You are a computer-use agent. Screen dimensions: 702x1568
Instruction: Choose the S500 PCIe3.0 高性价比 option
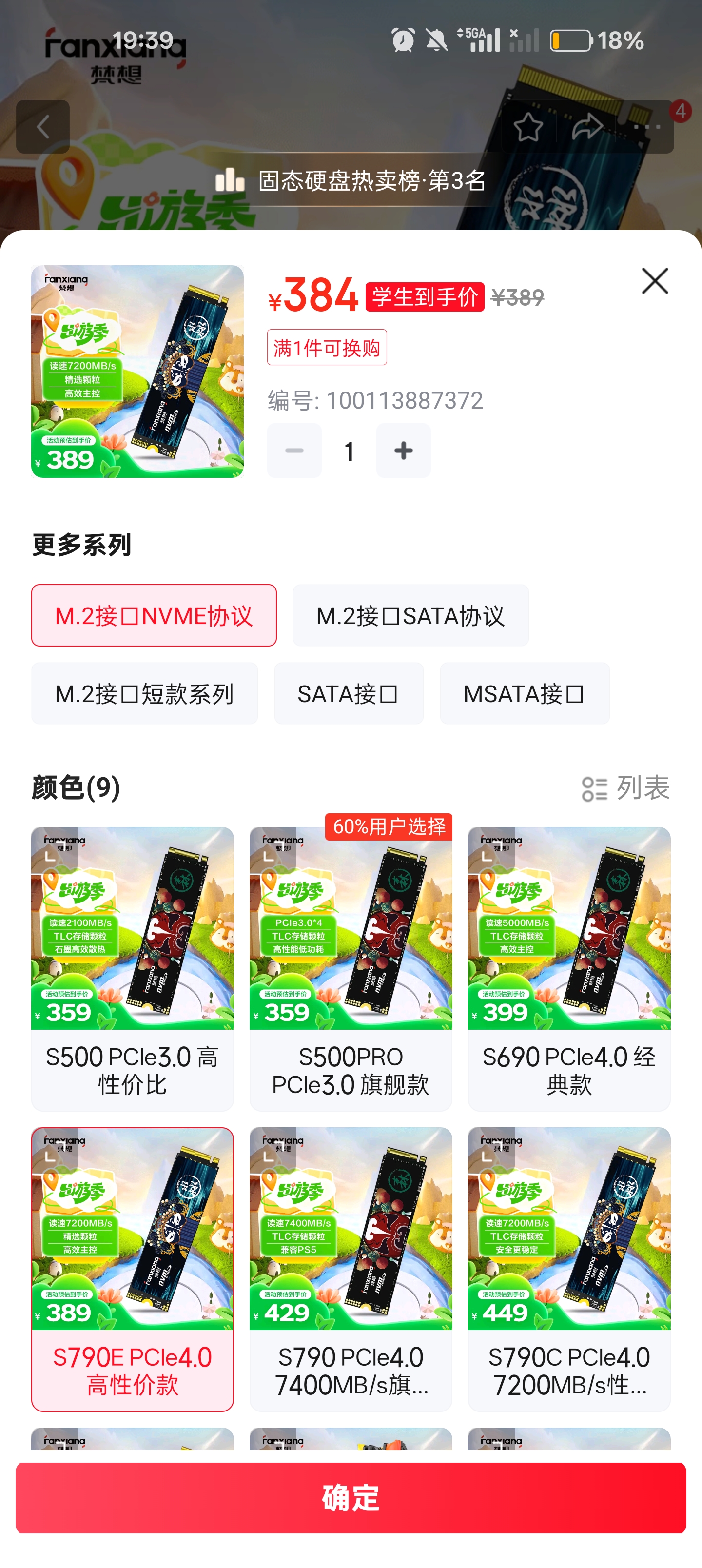click(132, 968)
